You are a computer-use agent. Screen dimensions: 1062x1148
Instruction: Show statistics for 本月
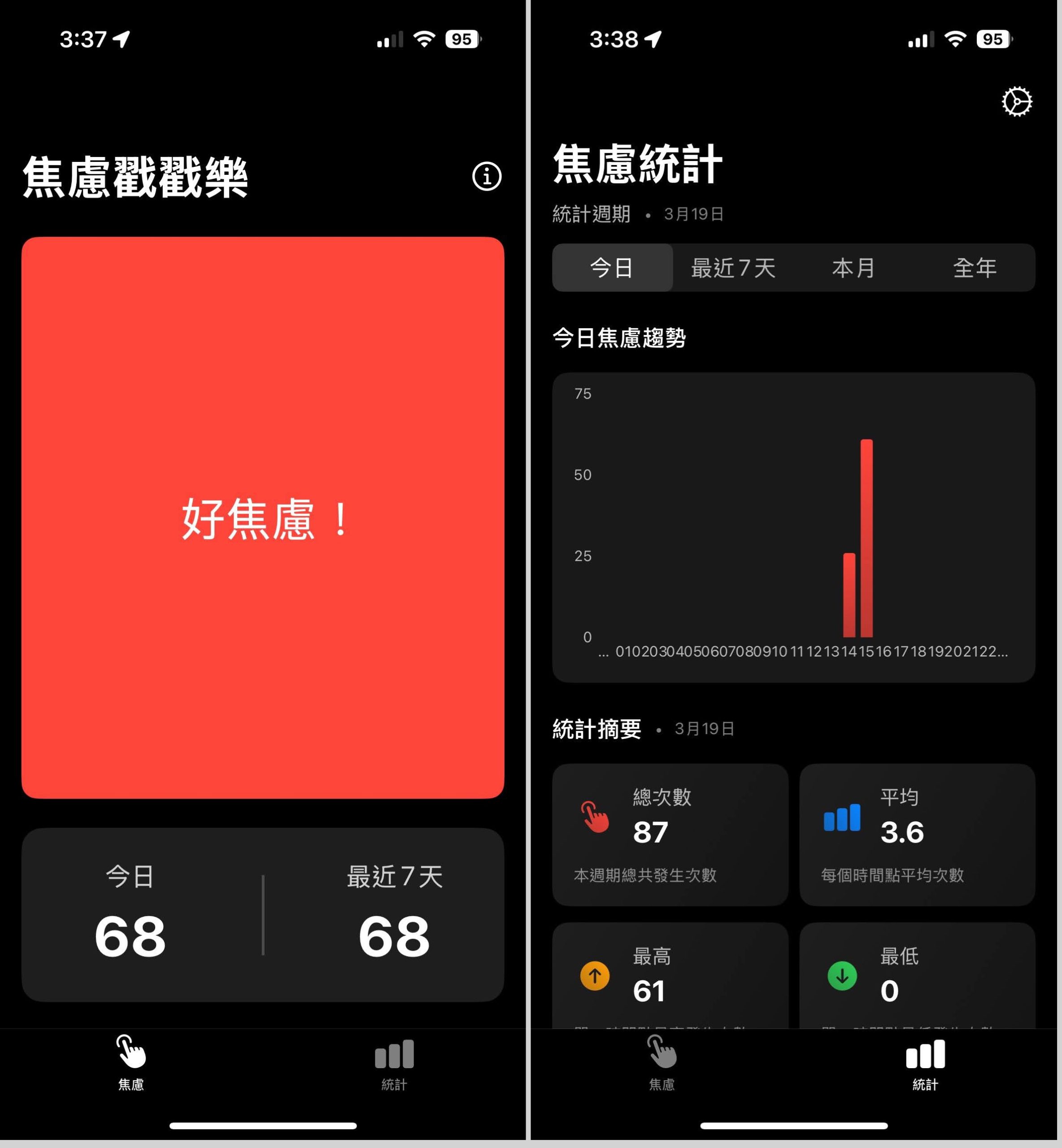pos(853,268)
